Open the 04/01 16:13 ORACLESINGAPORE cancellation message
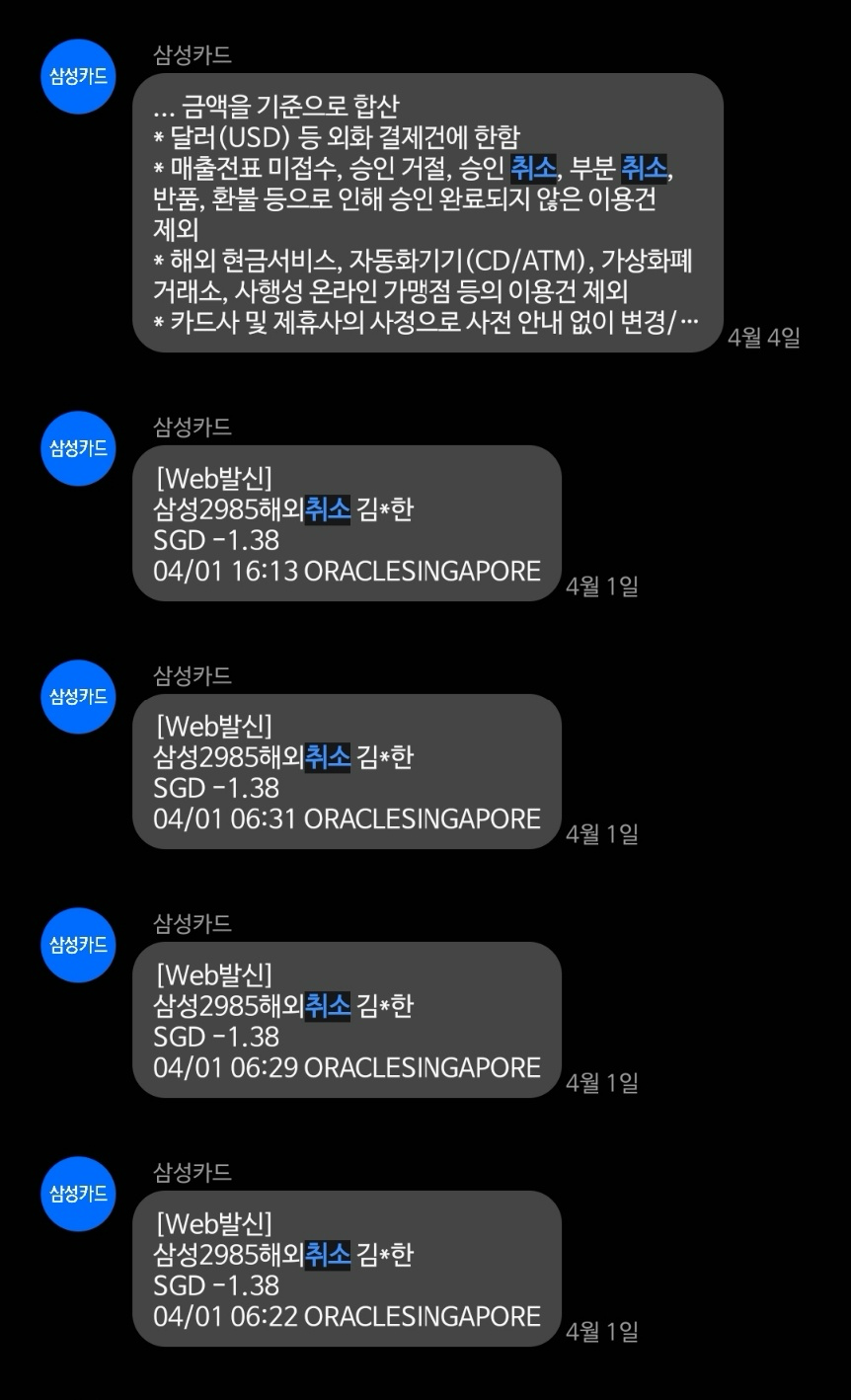Viewport: 851px width, 1400px height. point(347,524)
